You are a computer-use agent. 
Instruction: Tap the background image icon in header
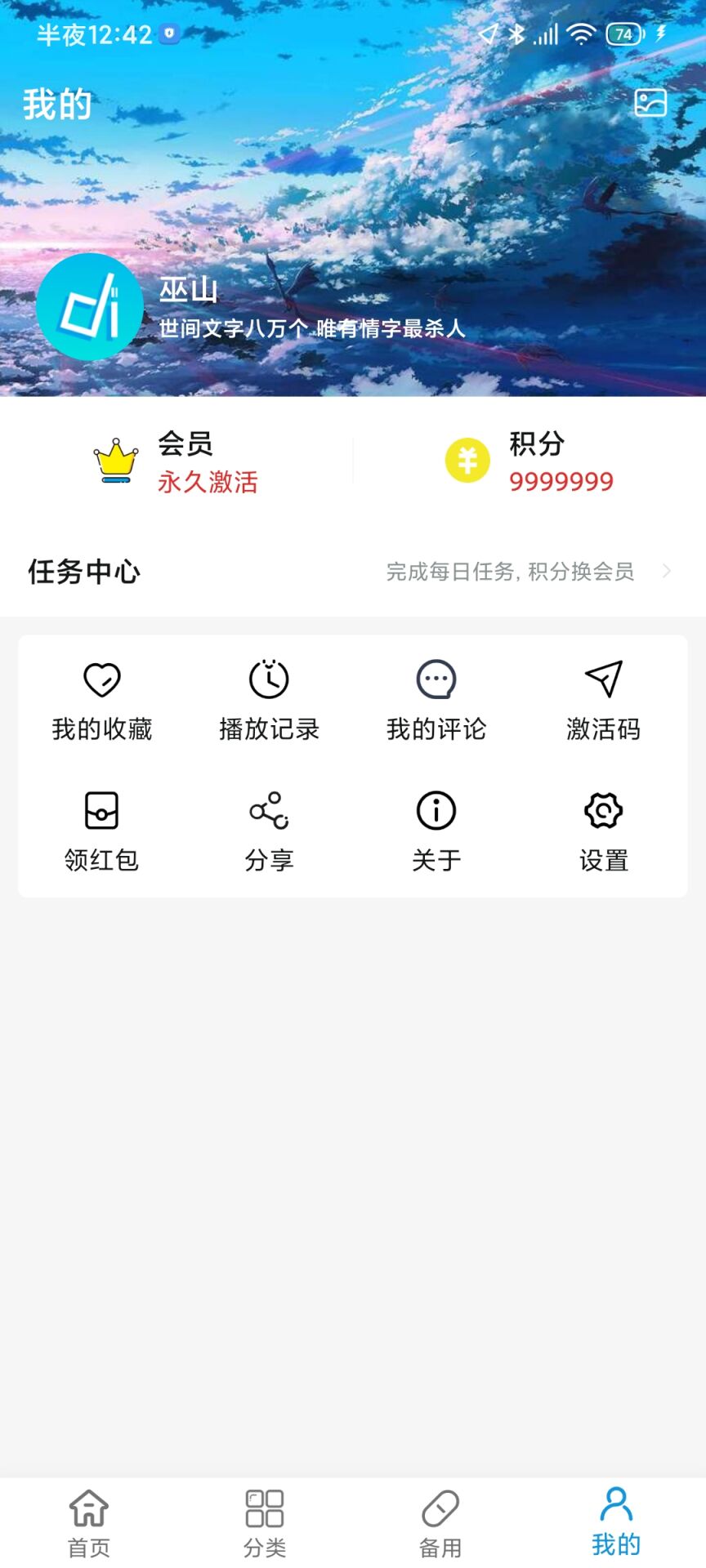pyautogui.click(x=650, y=104)
